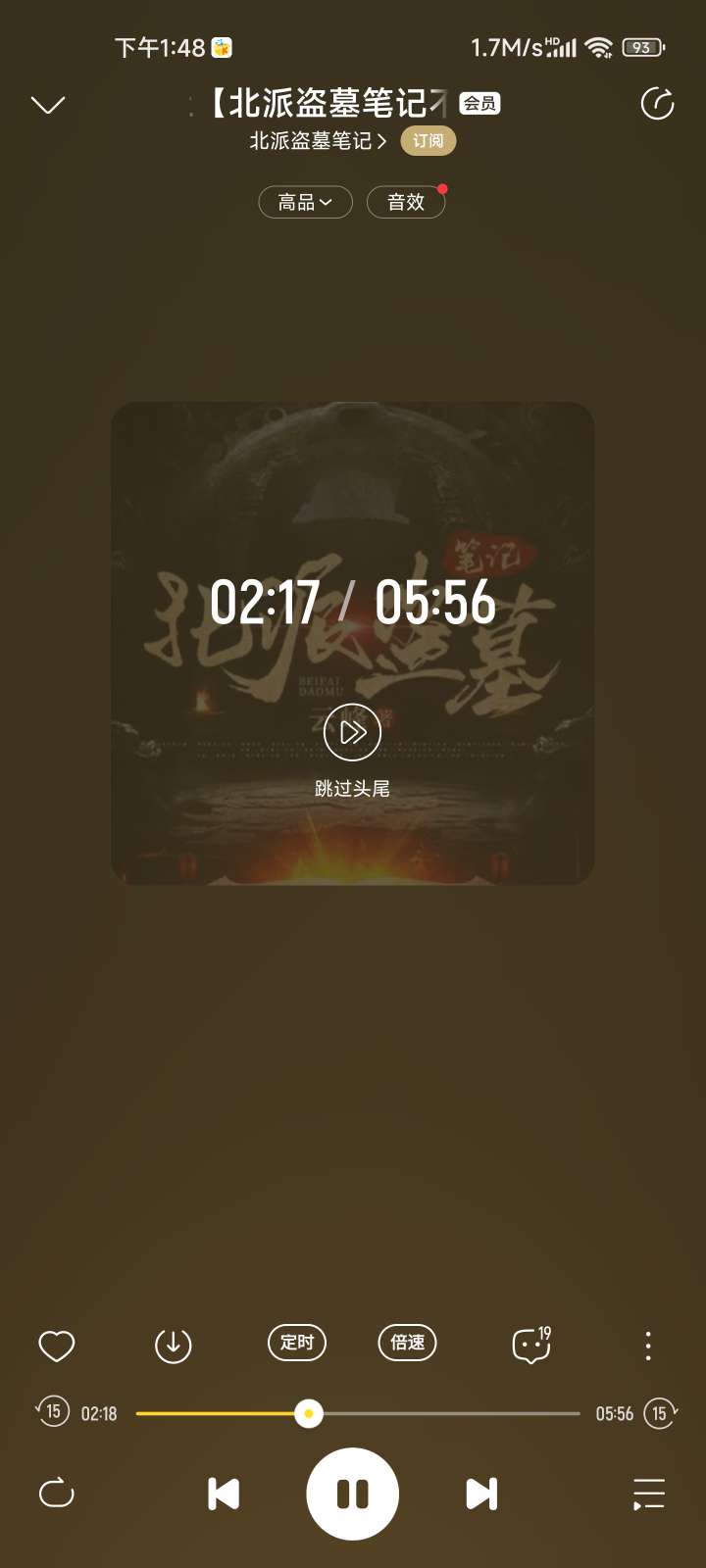Open the comments with 19 replies

531,1346
